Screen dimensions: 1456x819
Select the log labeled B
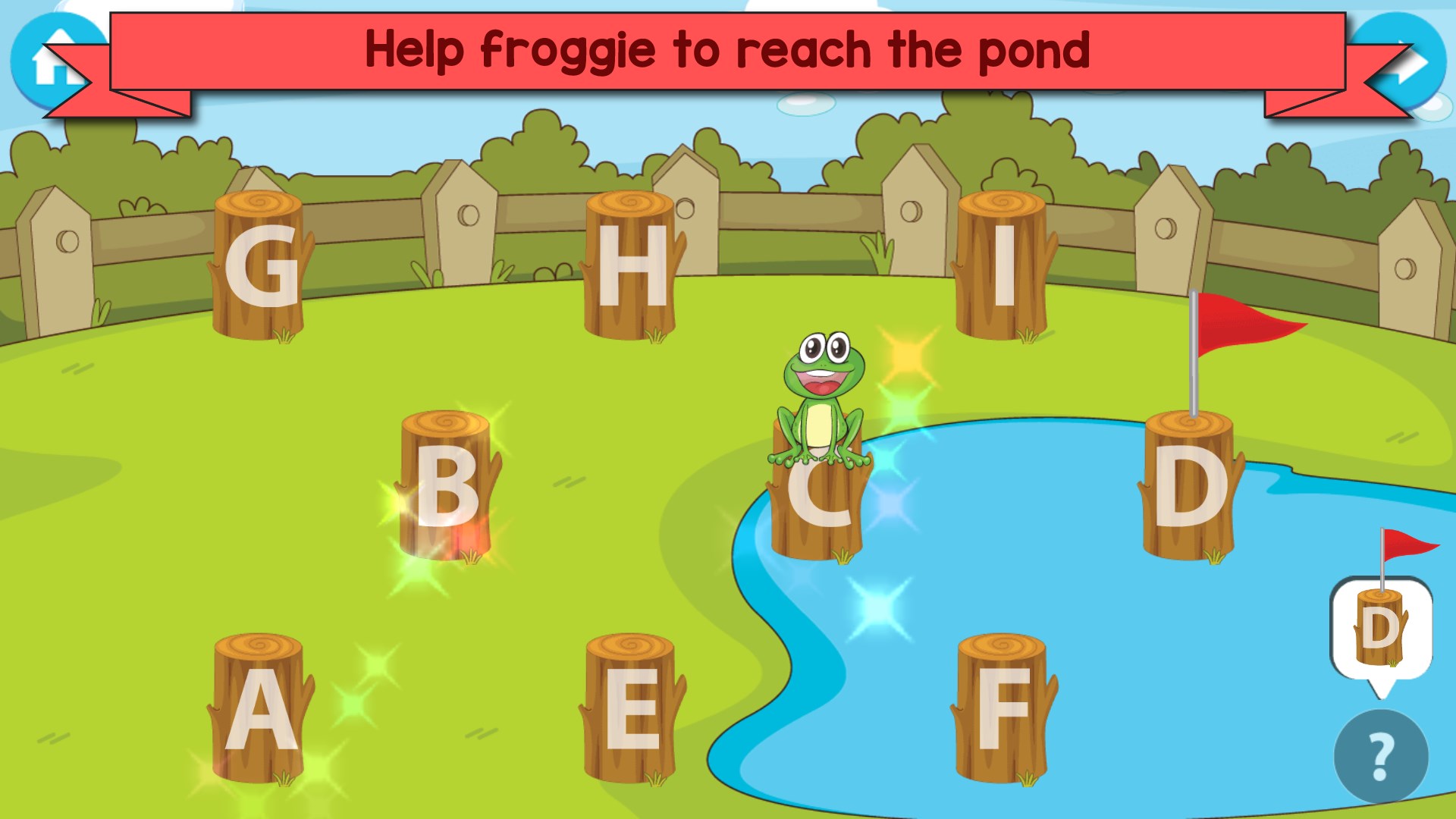pyautogui.click(x=446, y=487)
